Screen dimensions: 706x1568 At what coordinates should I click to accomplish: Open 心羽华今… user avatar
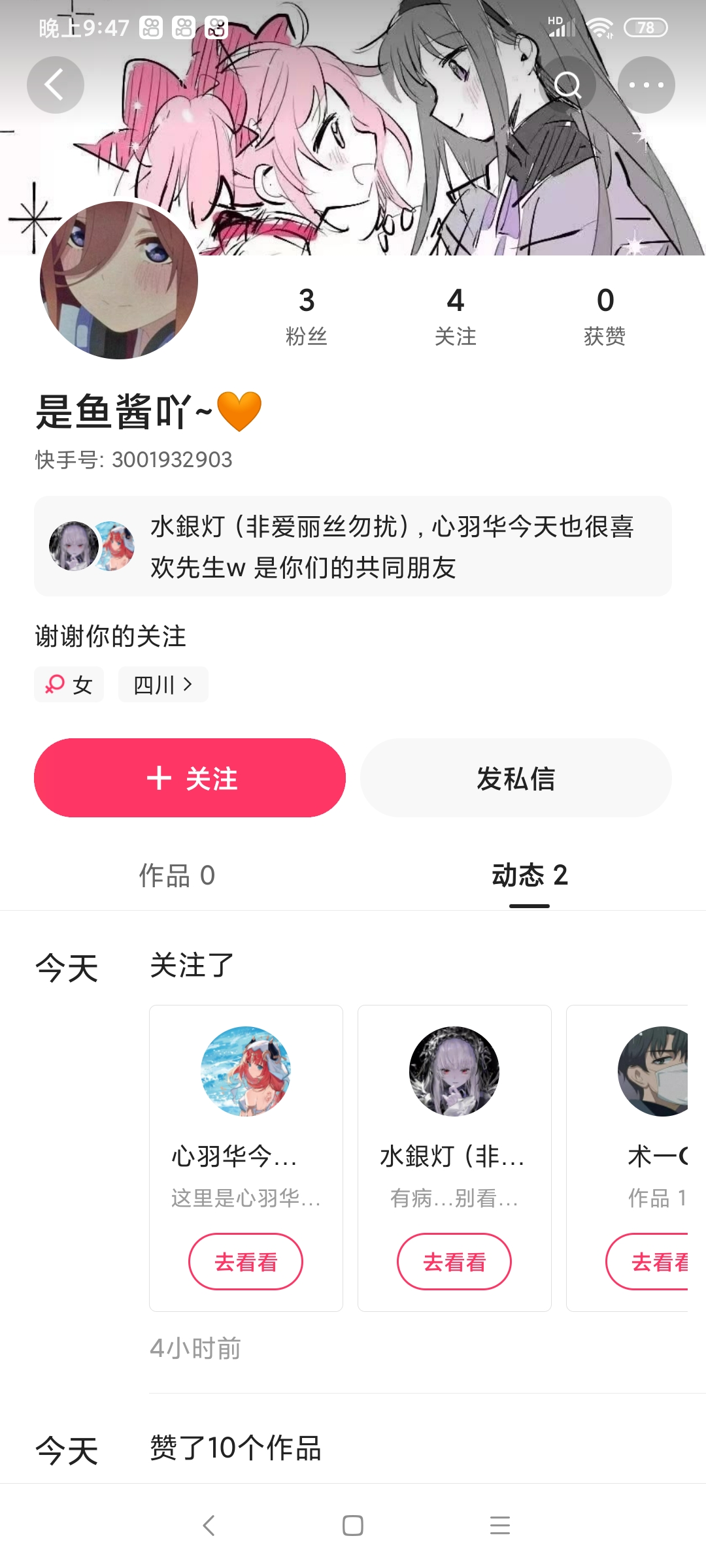point(246,1071)
